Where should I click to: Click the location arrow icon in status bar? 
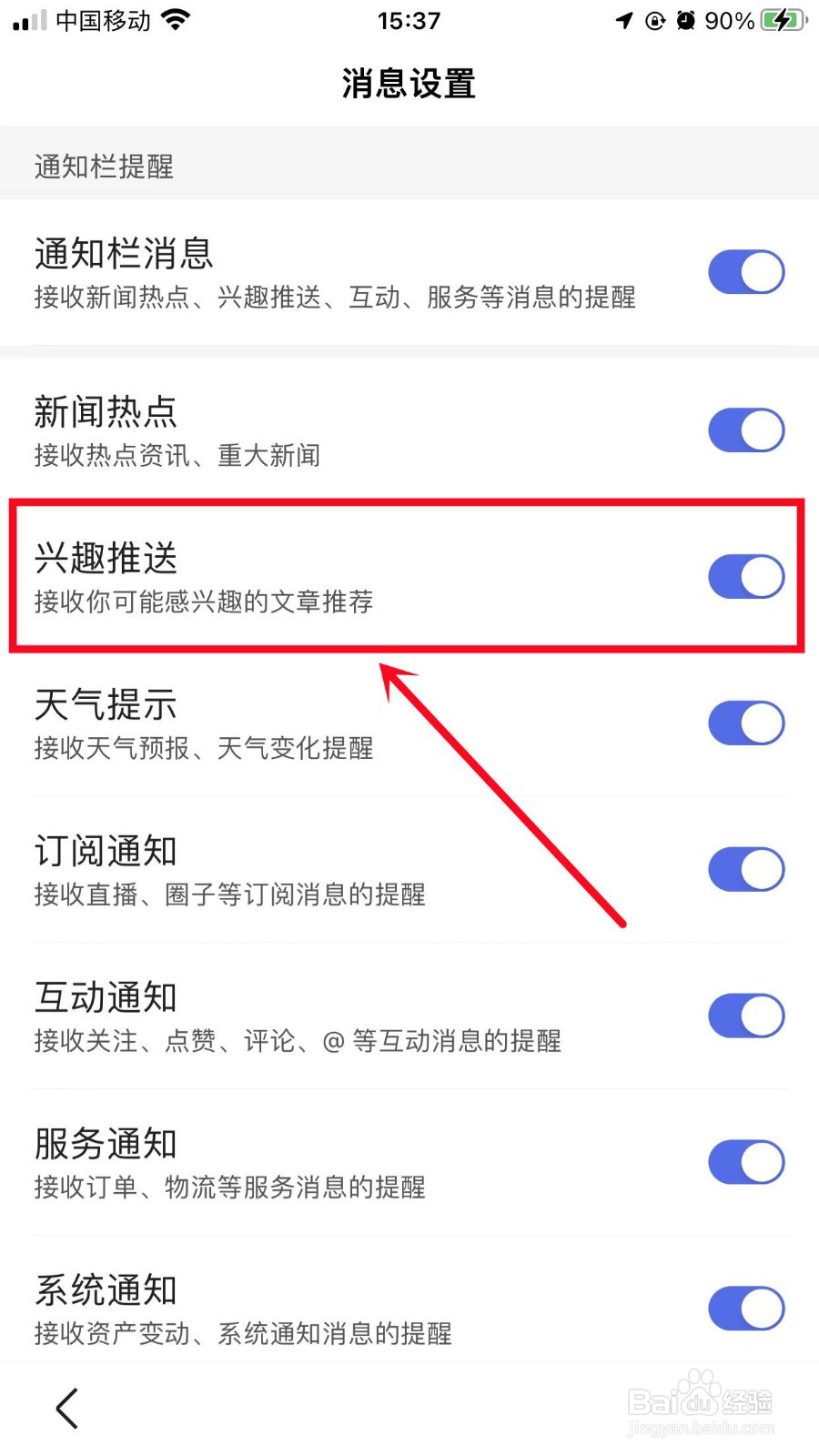click(624, 20)
